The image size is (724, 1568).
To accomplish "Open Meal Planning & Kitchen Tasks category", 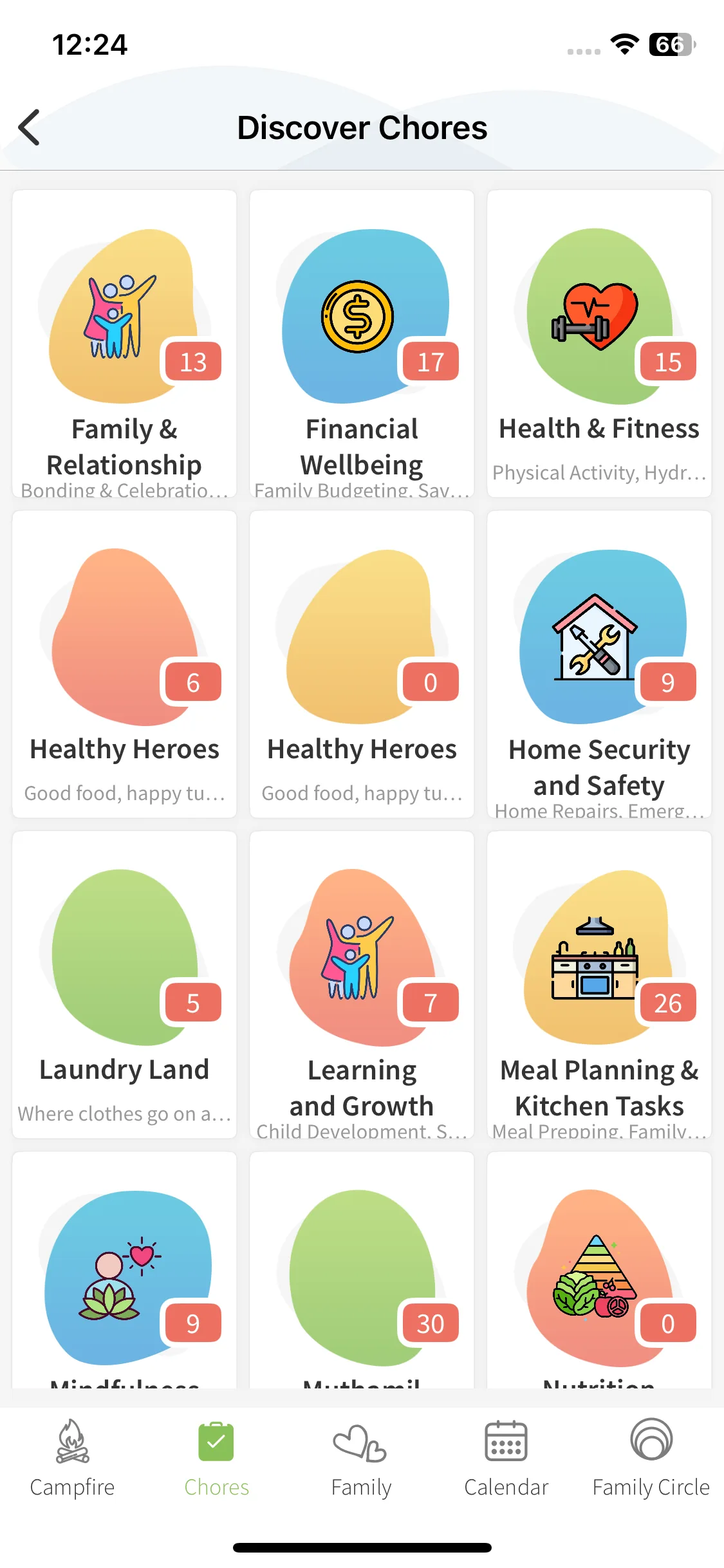I will 599,985.
